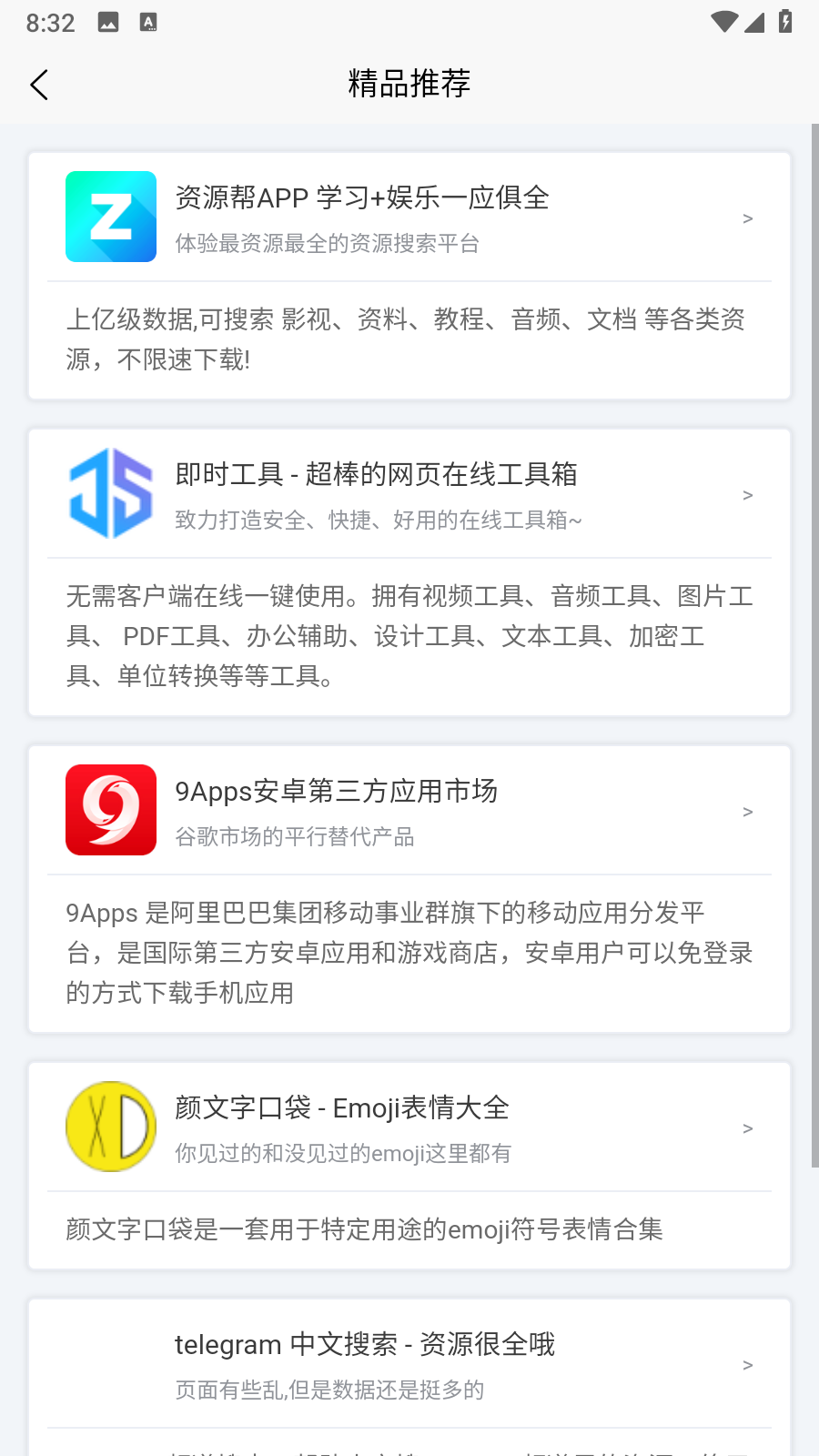
Task: Expand the telegram 中文搜索 chevron
Action: pos(747,1364)
